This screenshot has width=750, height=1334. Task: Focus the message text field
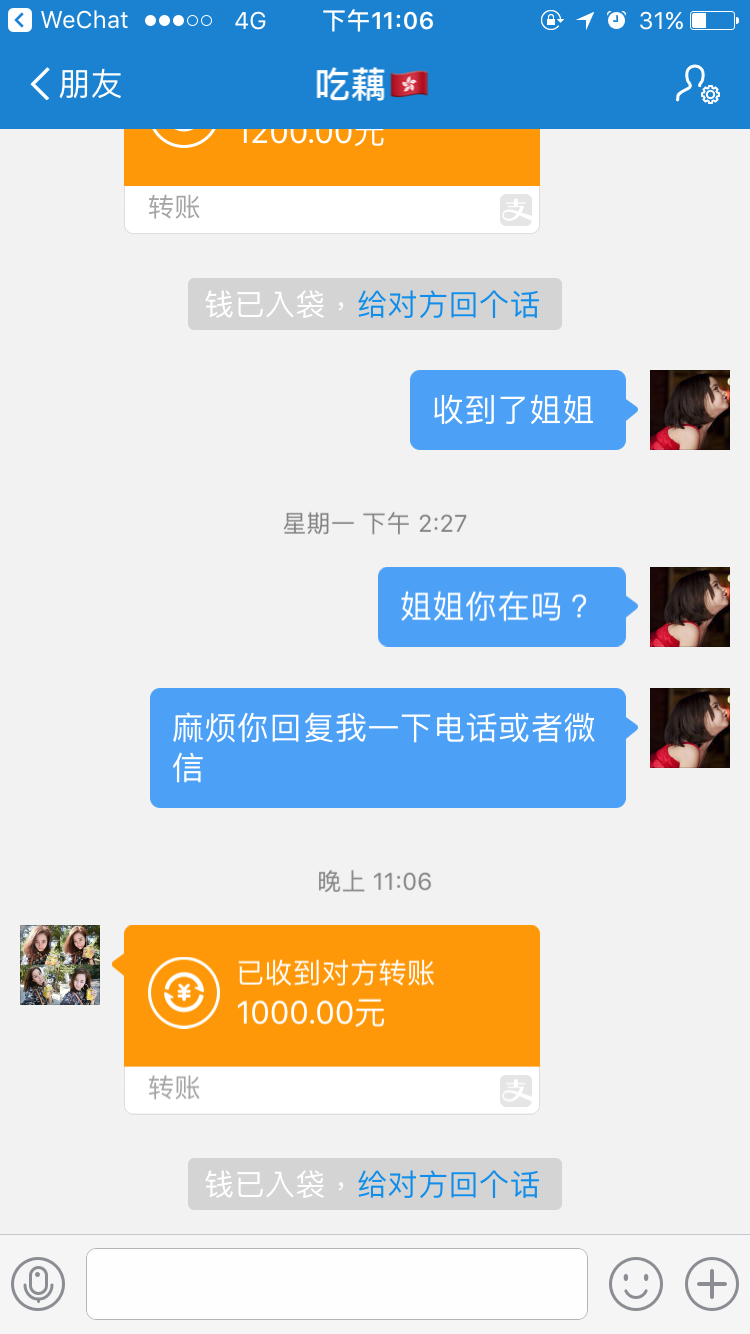click(336, 1284)
